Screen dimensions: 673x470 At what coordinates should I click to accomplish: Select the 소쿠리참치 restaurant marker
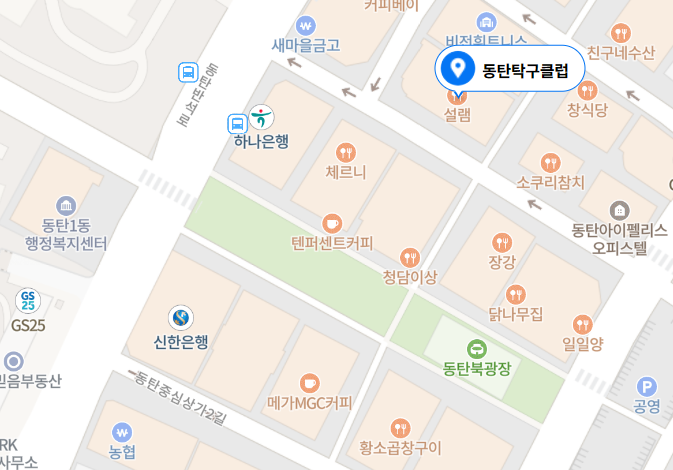coord(550,162)
